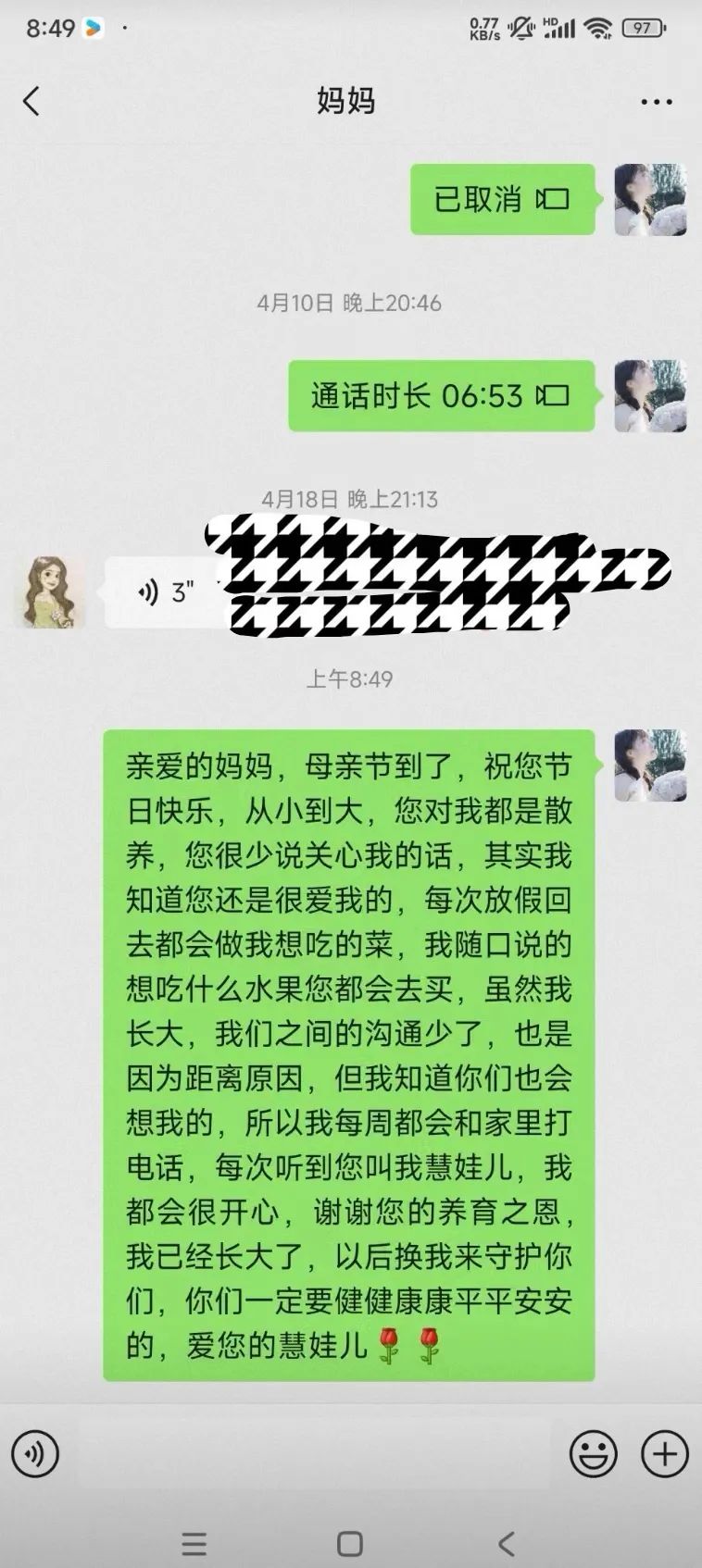Open my avatar next to 已取消 message
Viewport: 702px width, 1568px height.
pos(650,199)
